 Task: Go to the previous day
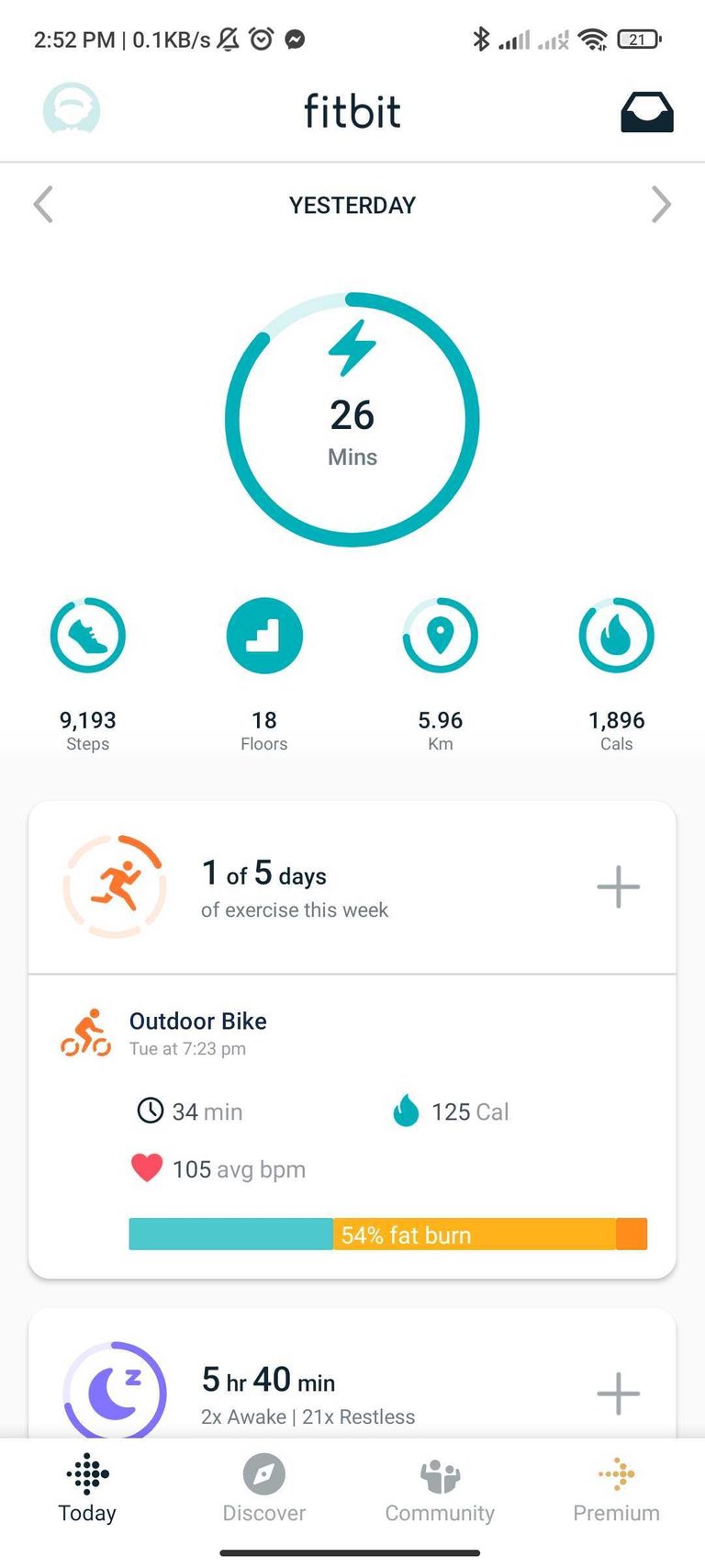click(43, 204)
